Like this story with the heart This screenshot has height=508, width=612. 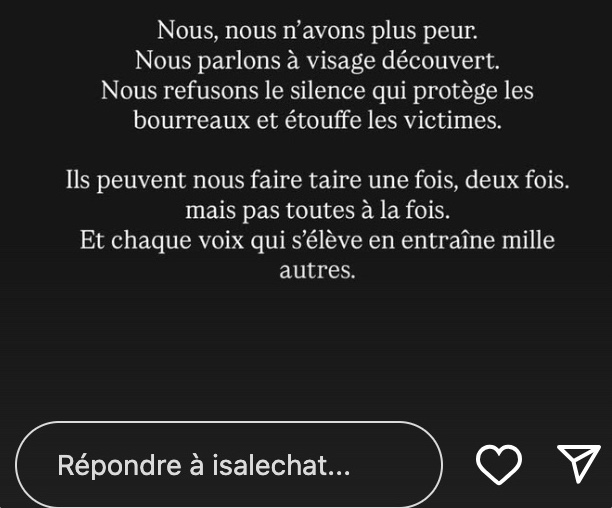point(498,464)
